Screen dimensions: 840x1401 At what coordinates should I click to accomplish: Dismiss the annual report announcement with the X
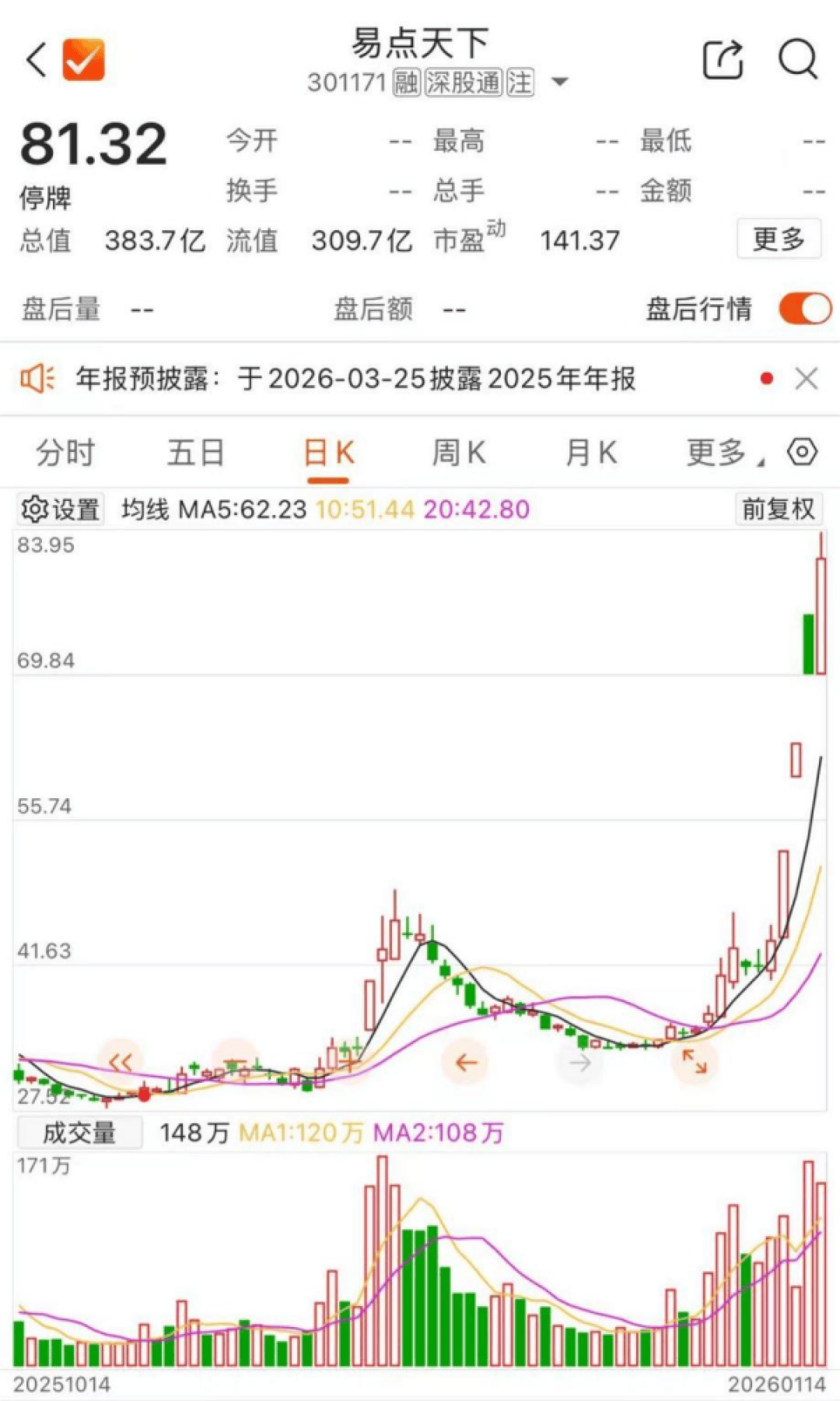(x=807, y=379)
